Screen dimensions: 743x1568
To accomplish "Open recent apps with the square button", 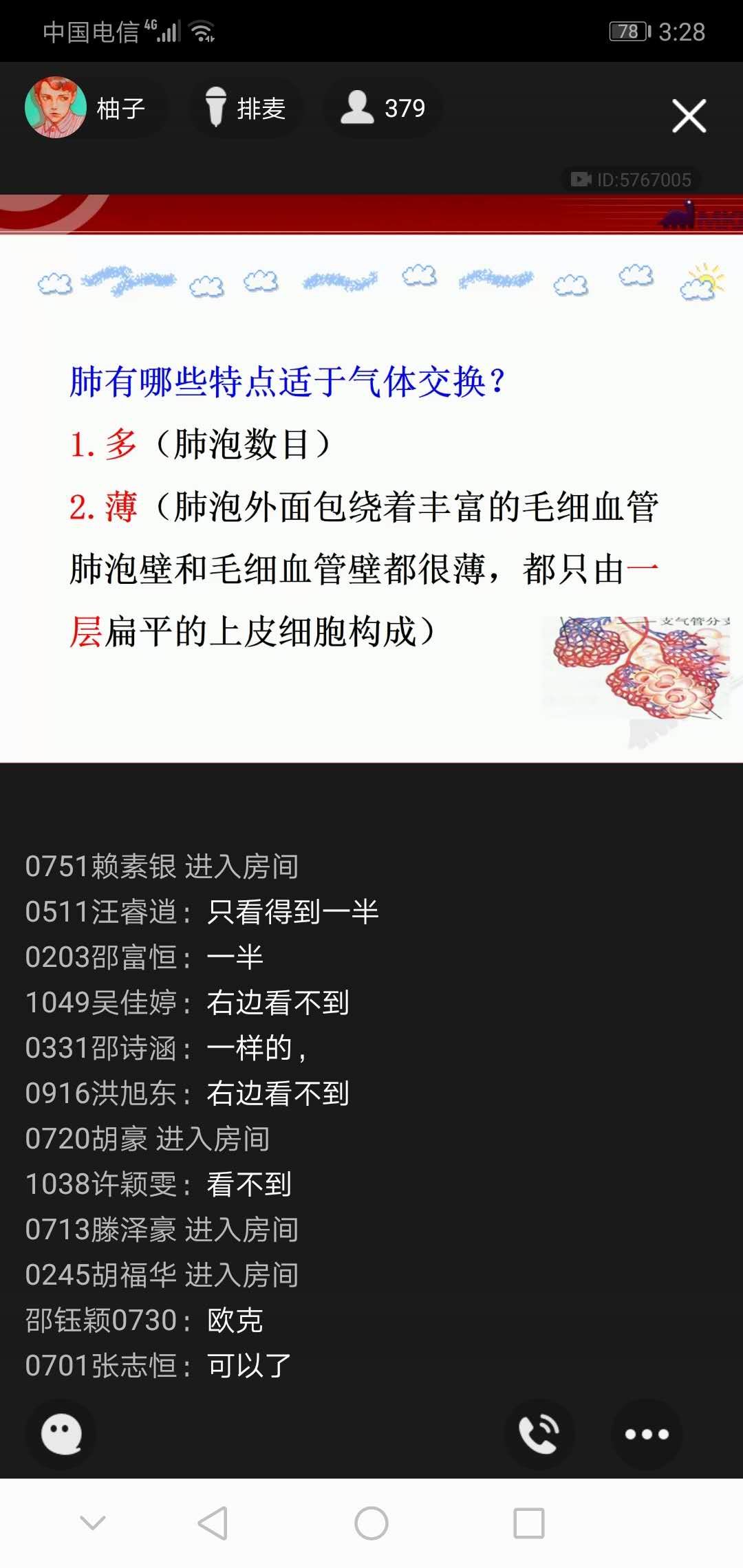I will tap(529, 1523).
